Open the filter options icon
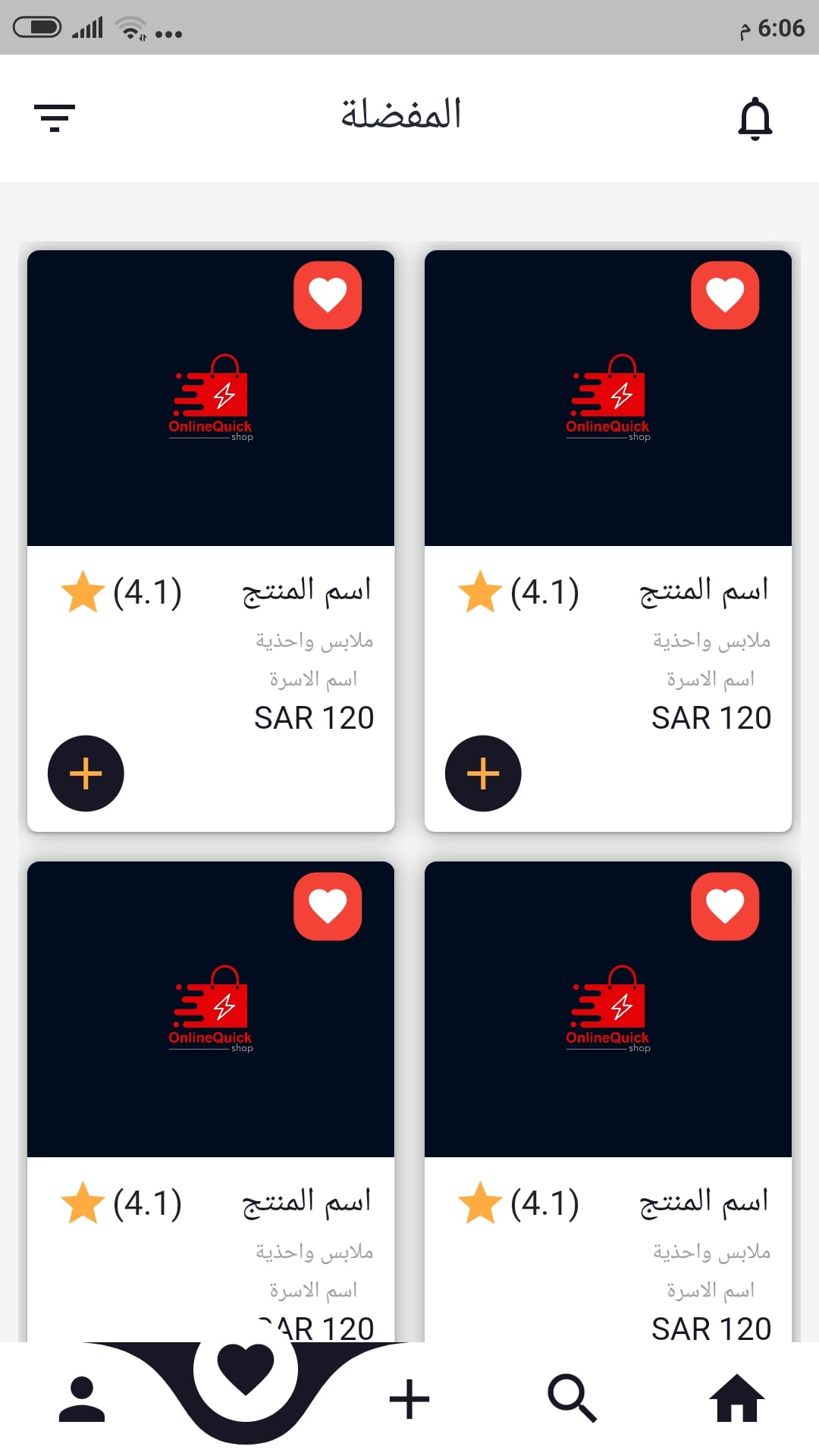This screenshot has width=819, height=1456. 55,116
